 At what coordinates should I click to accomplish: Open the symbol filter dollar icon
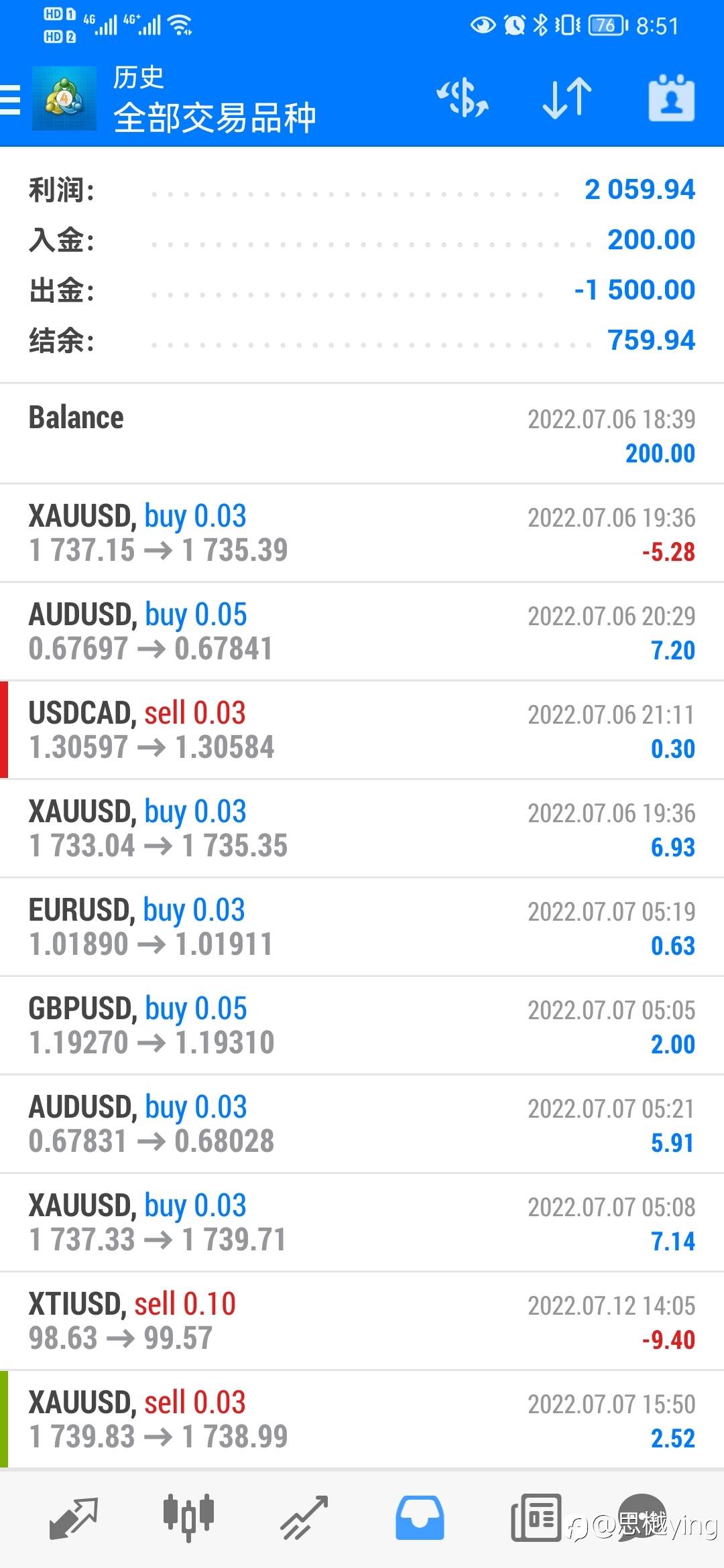463,99
